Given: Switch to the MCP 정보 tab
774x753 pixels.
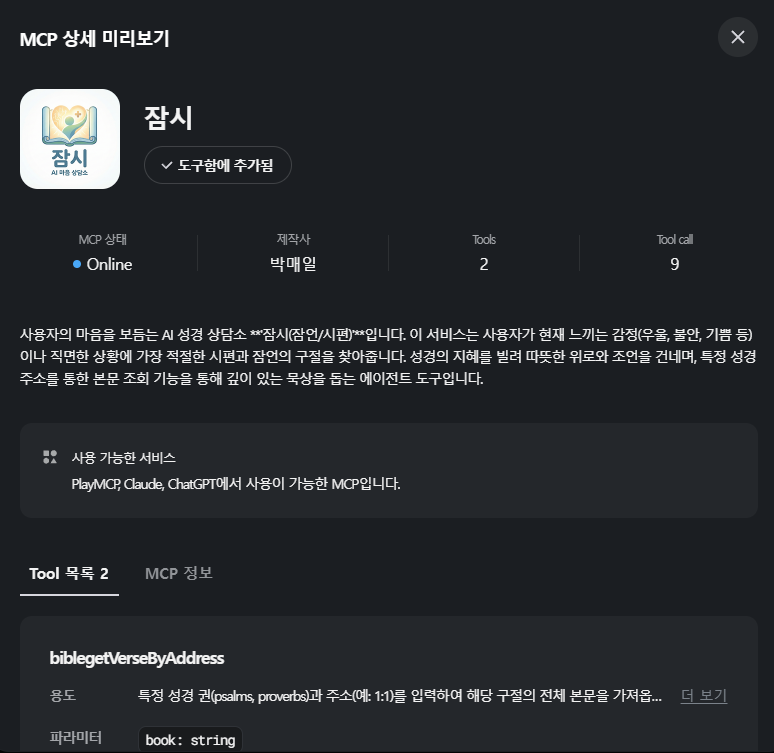Looking at the screenshot, I should [178, 573].
